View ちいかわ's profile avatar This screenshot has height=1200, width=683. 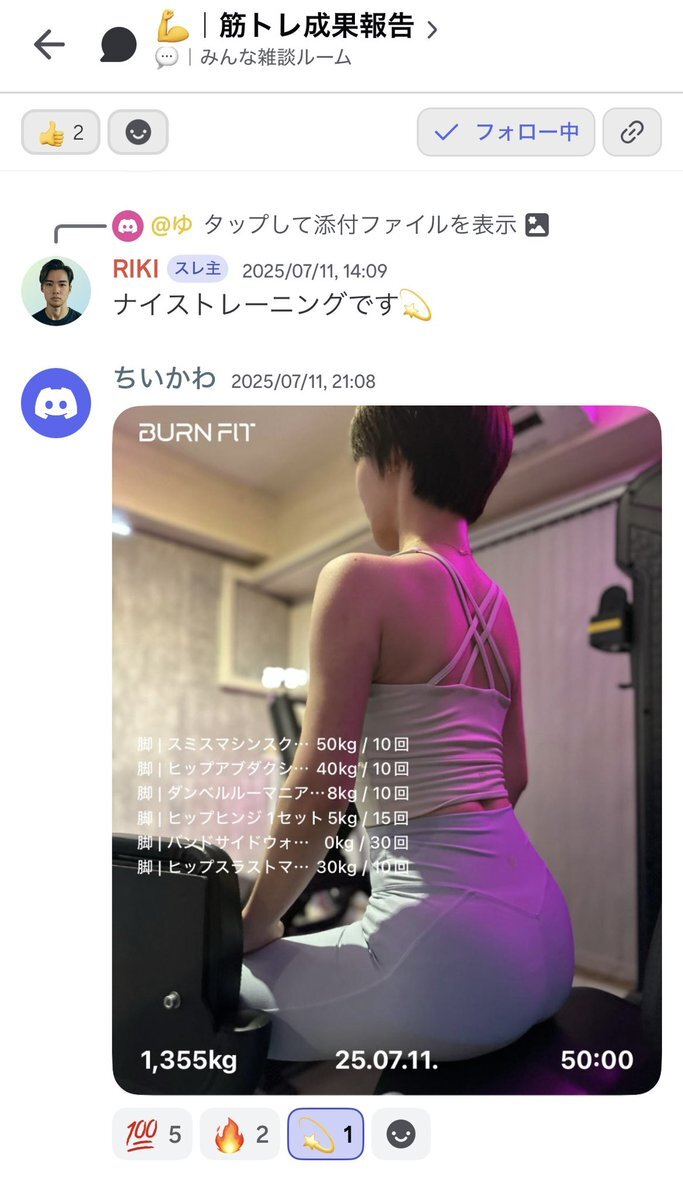[x=56, y=403]
